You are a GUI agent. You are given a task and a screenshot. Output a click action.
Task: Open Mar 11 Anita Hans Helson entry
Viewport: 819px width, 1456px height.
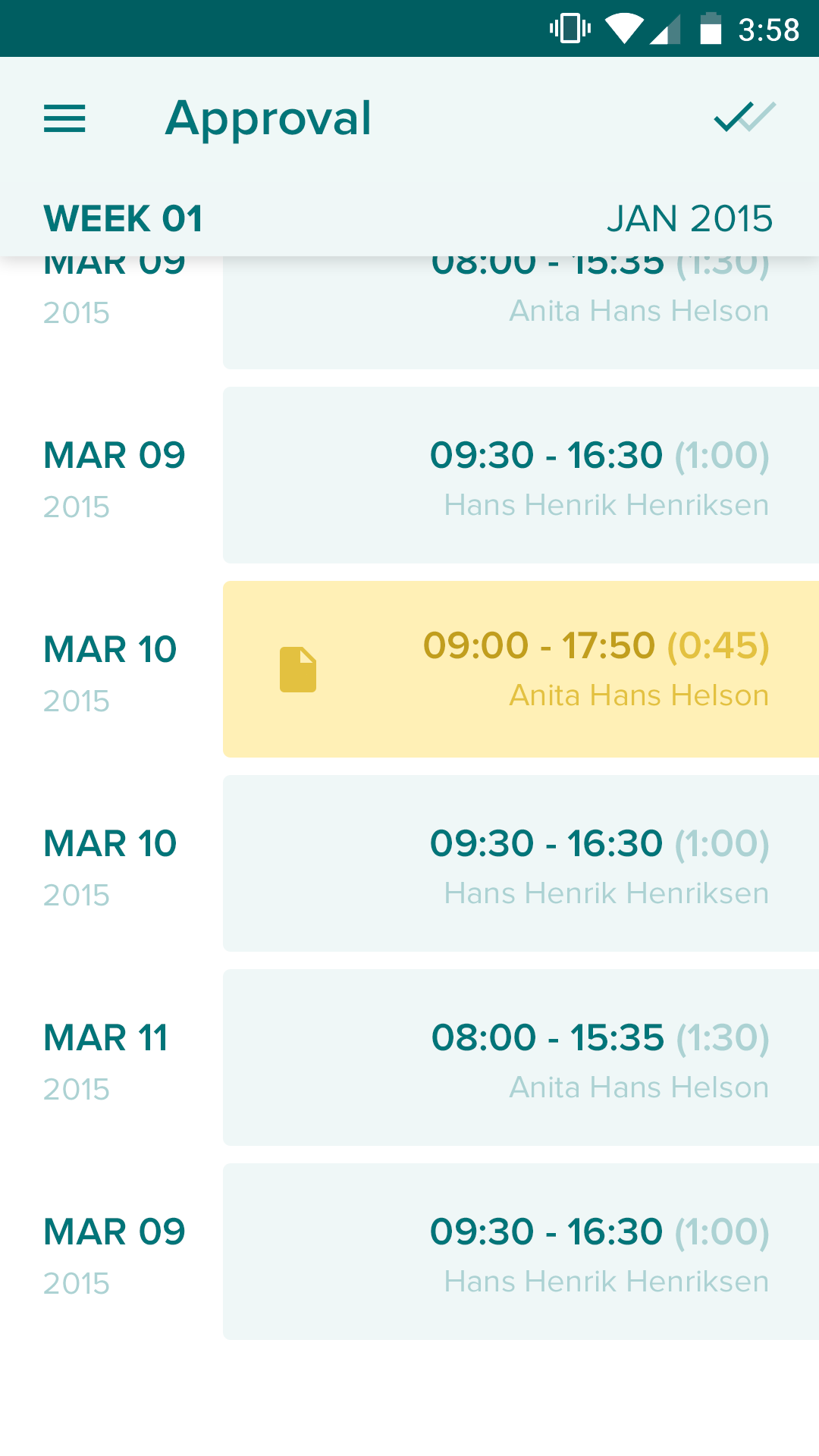point(521,1057)
